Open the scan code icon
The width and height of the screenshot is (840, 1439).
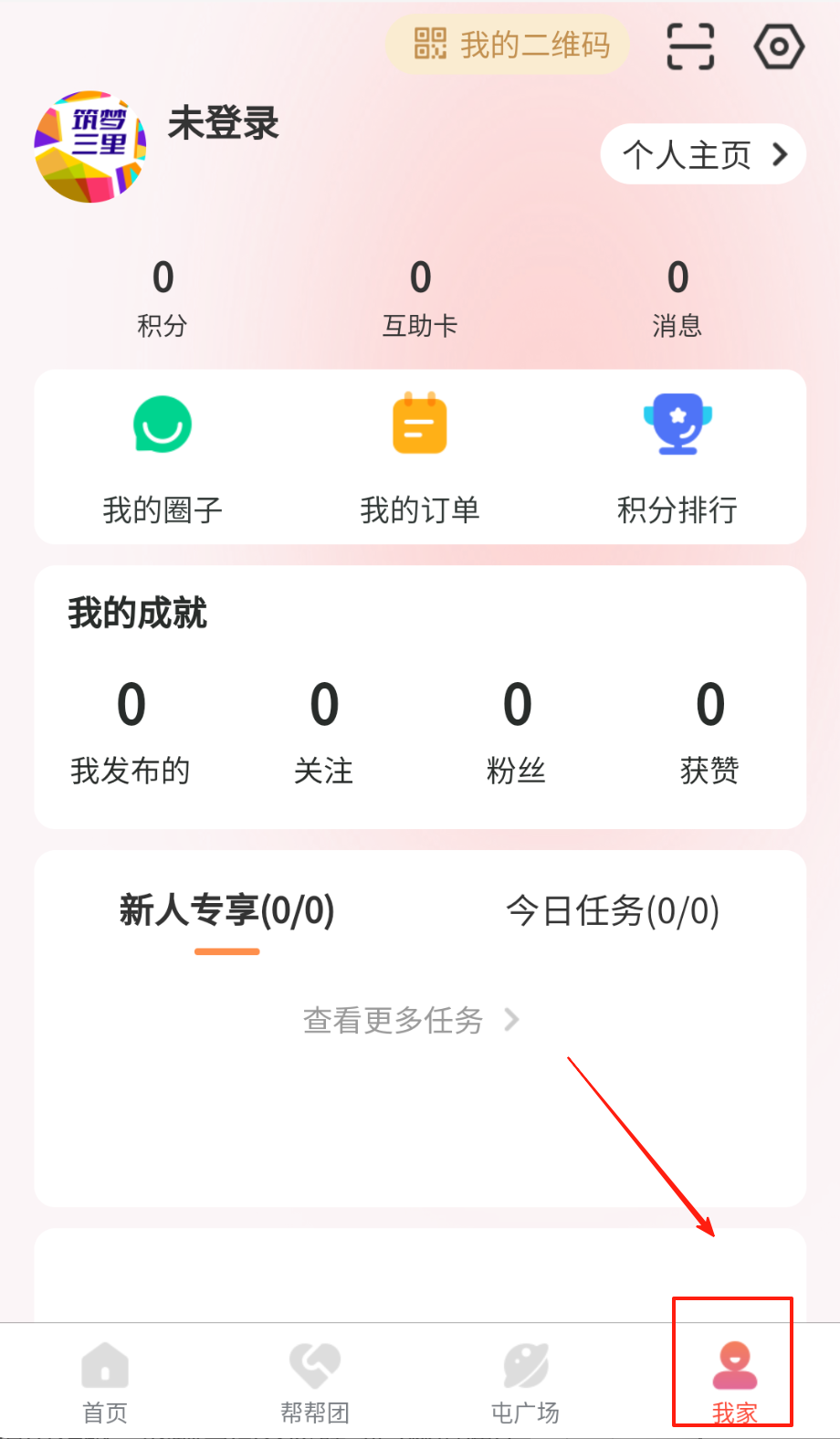(x=690, y=46)
